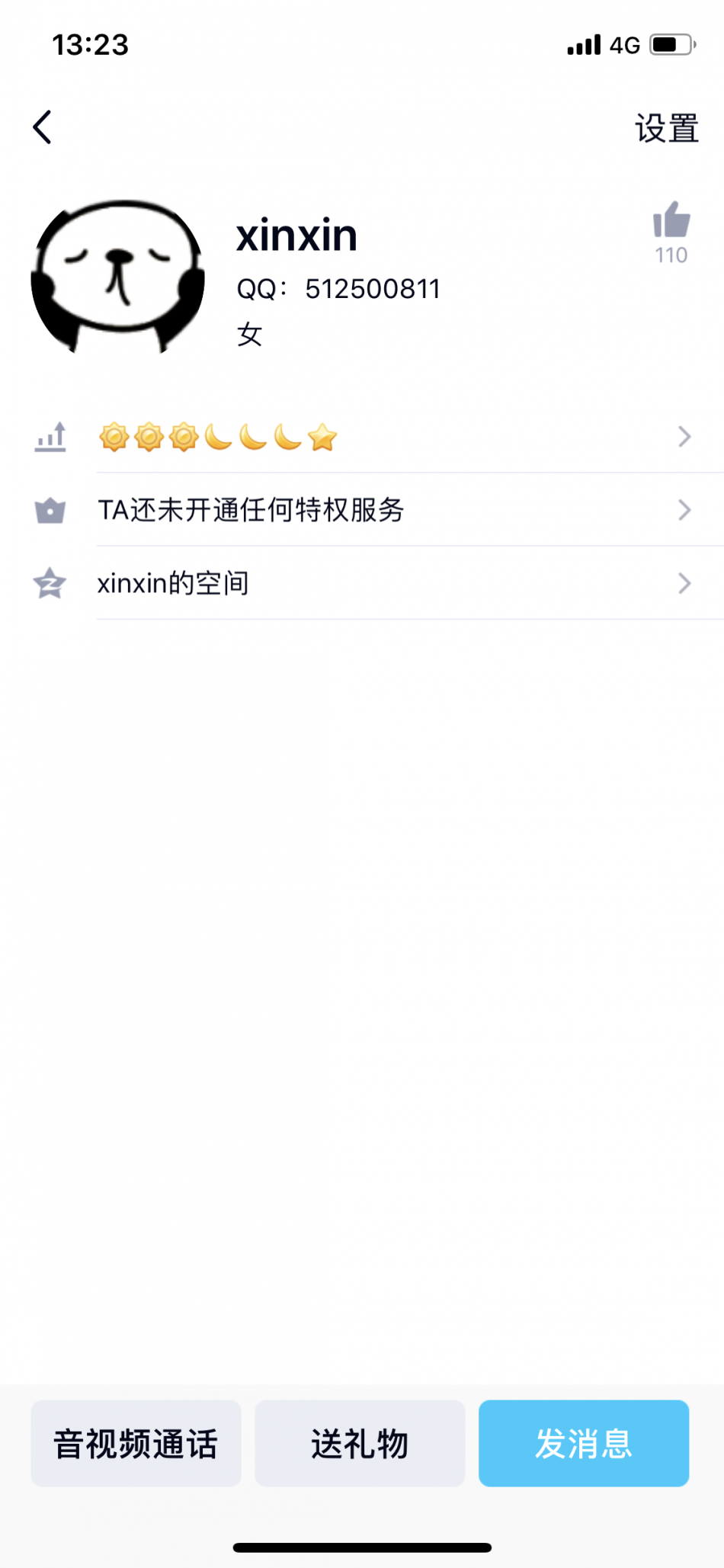View xinxin's panda avatar
Screen dimensions: 724x1568
(x=118, y=277)
